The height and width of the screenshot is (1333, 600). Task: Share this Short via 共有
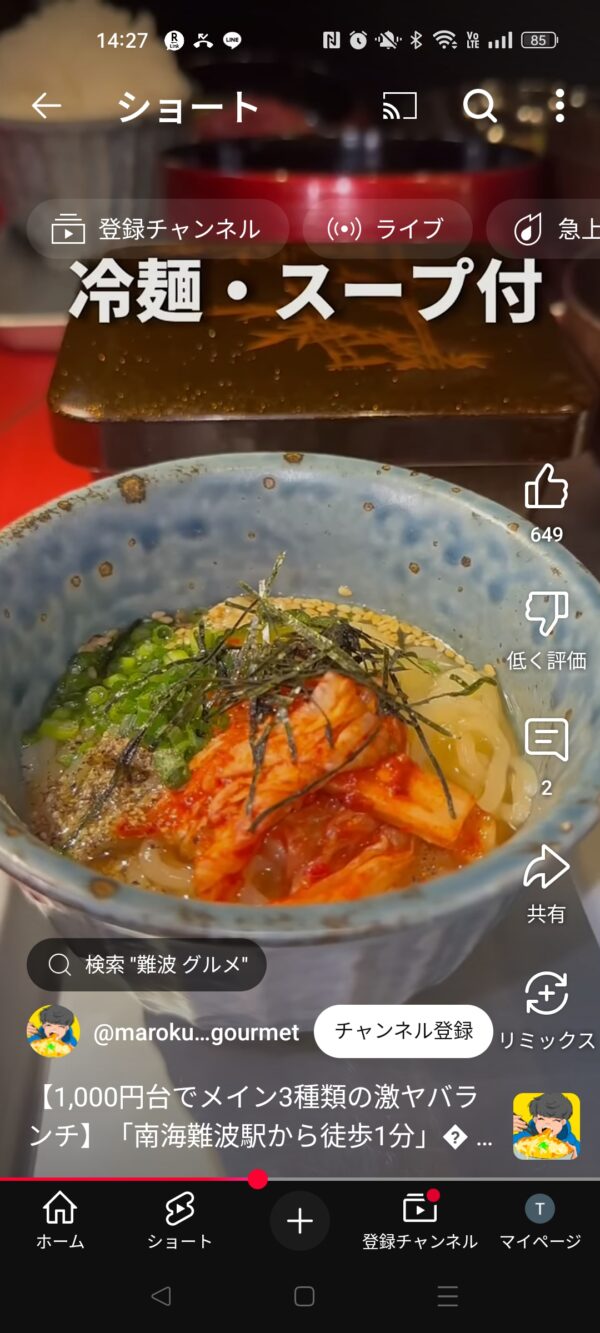click(546, 869)
